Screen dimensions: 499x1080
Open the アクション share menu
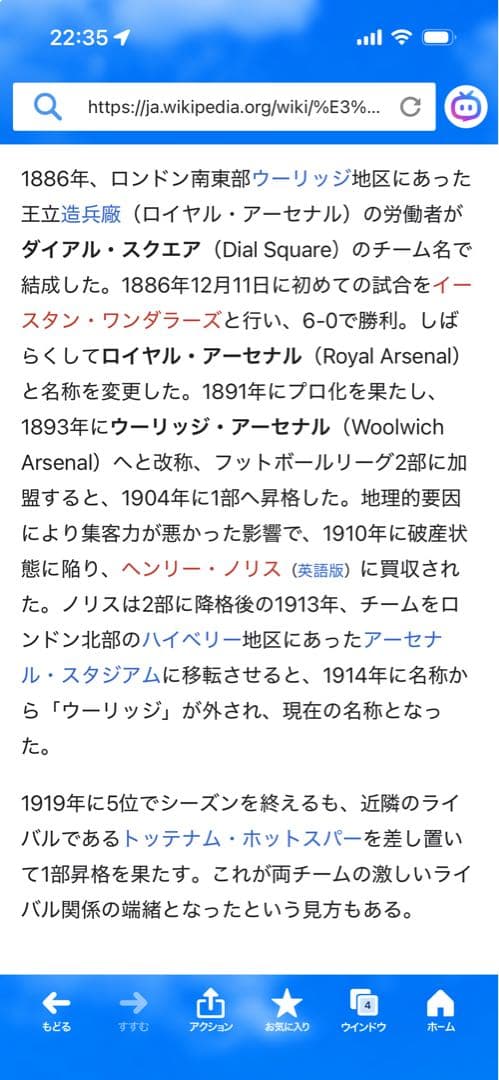pyautogui.click(x=211, y=1012)
